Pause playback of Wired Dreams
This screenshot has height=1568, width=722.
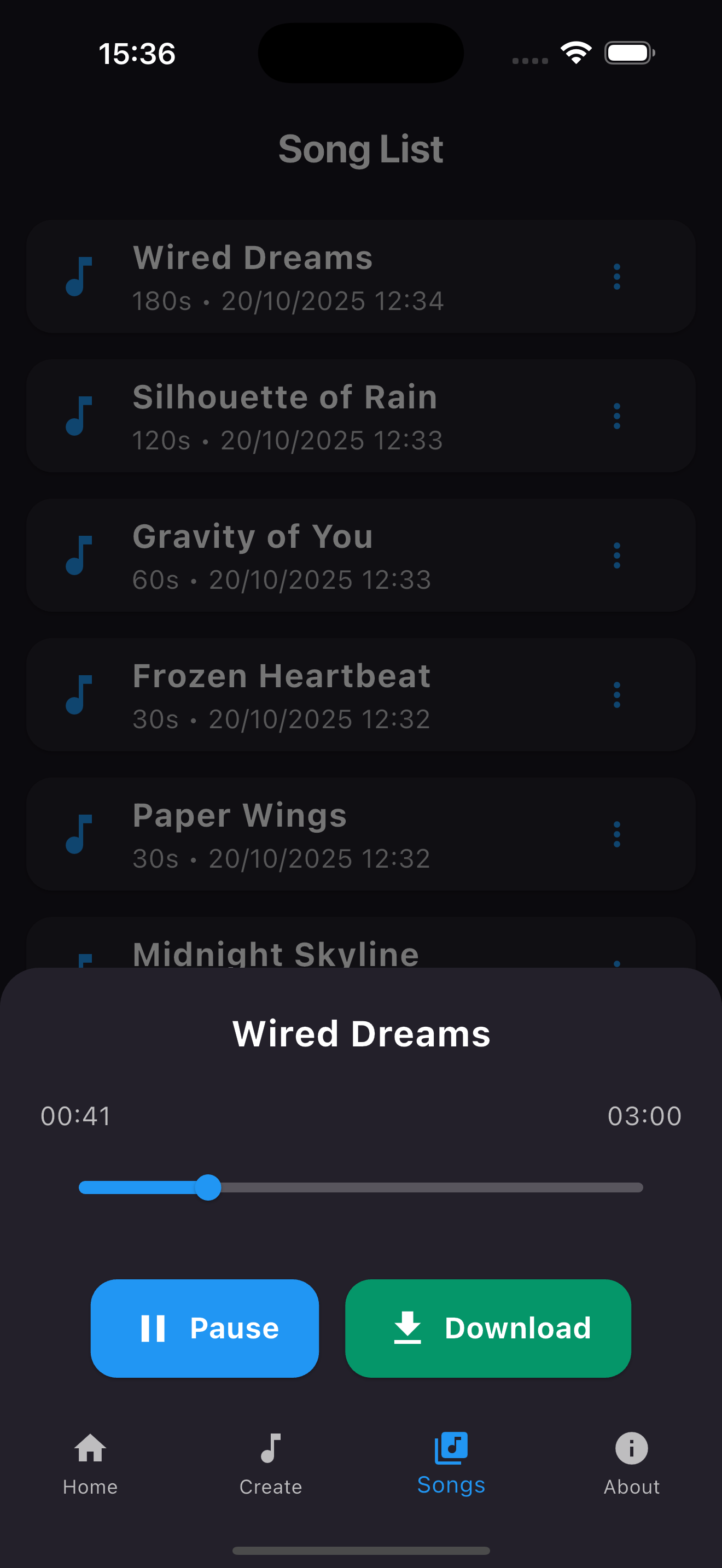pyautogui.click(x=205, y=1328)
